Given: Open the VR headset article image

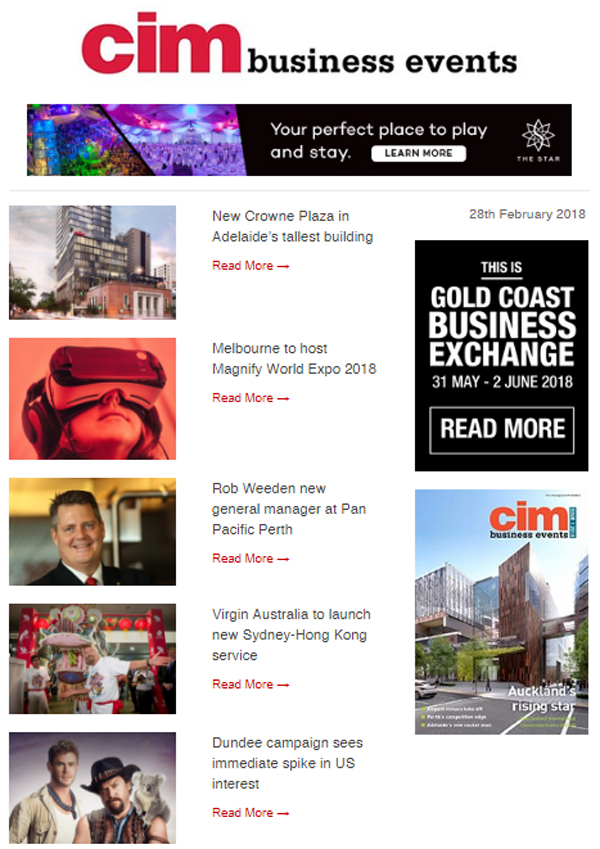Looking at the screenshot, I should (92, 398).
